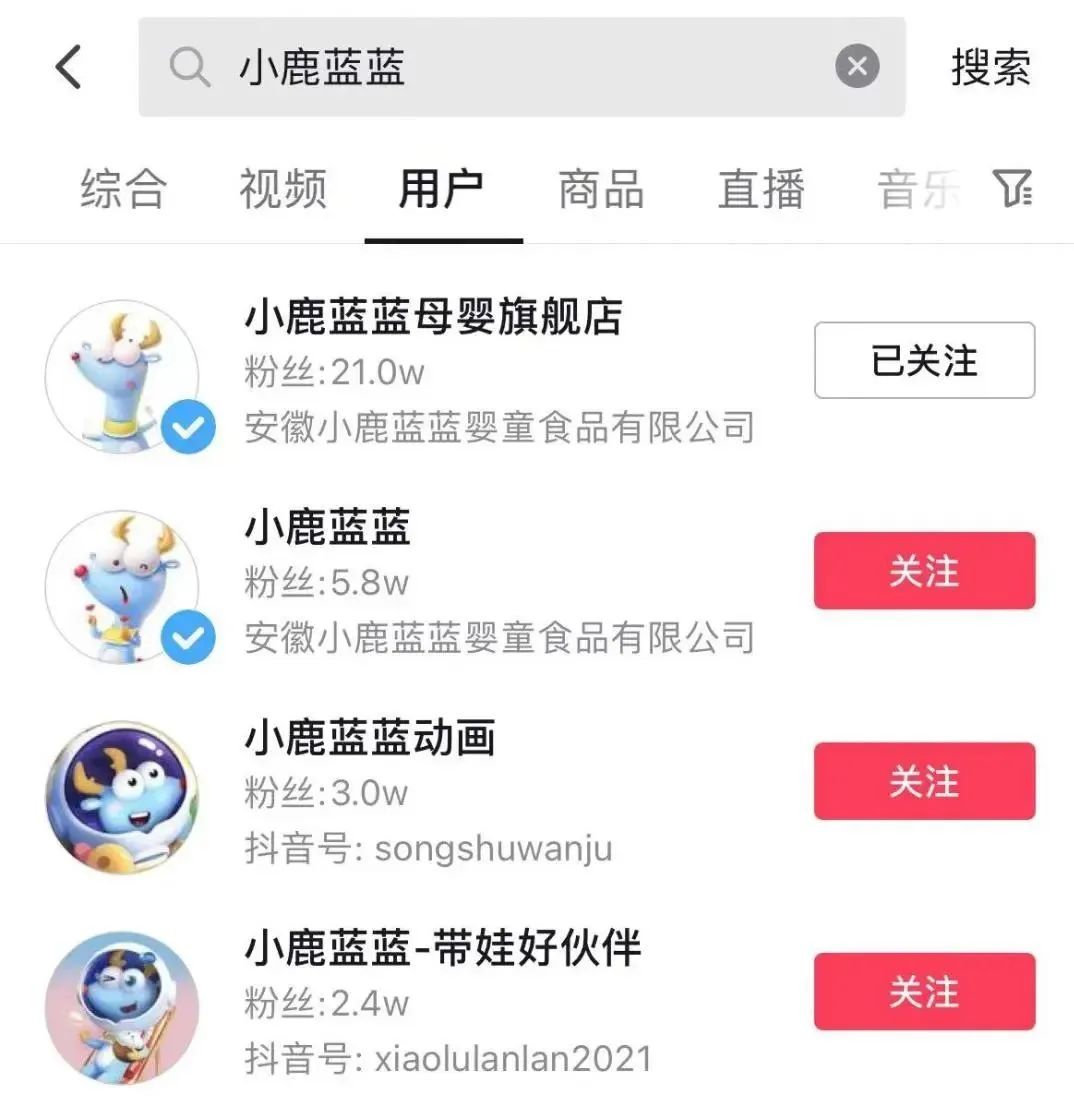Tap the clear (X) icon in search field

point(857,66)
